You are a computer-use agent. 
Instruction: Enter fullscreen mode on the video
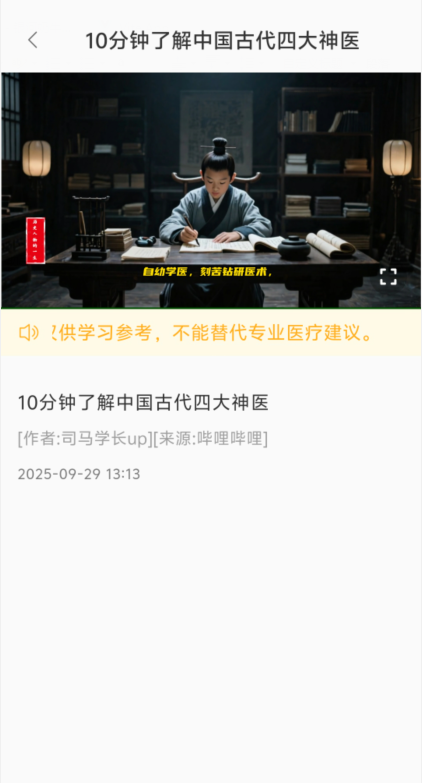(388, 277)
